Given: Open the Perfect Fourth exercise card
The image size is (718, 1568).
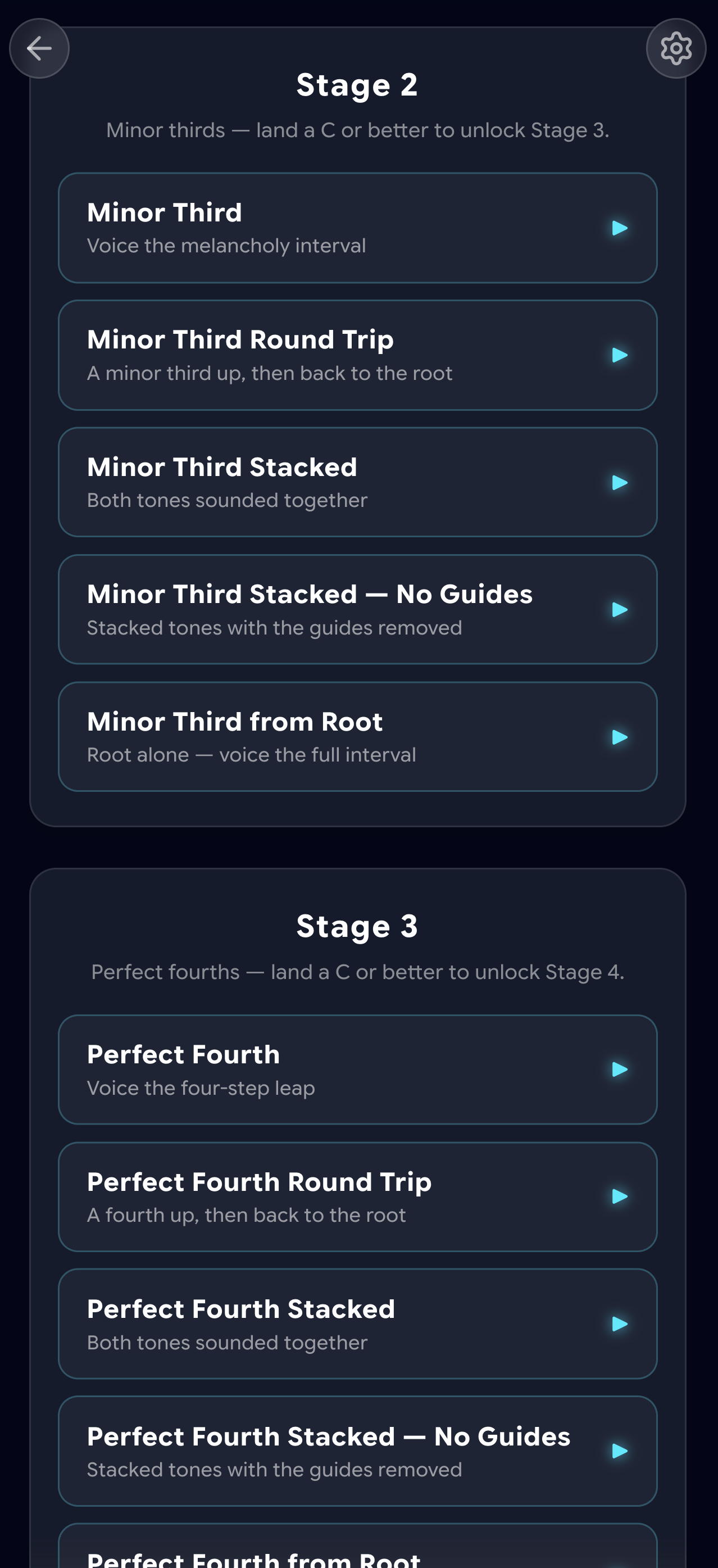Looking at the screenshot, I should click(x=305, y=1069).
